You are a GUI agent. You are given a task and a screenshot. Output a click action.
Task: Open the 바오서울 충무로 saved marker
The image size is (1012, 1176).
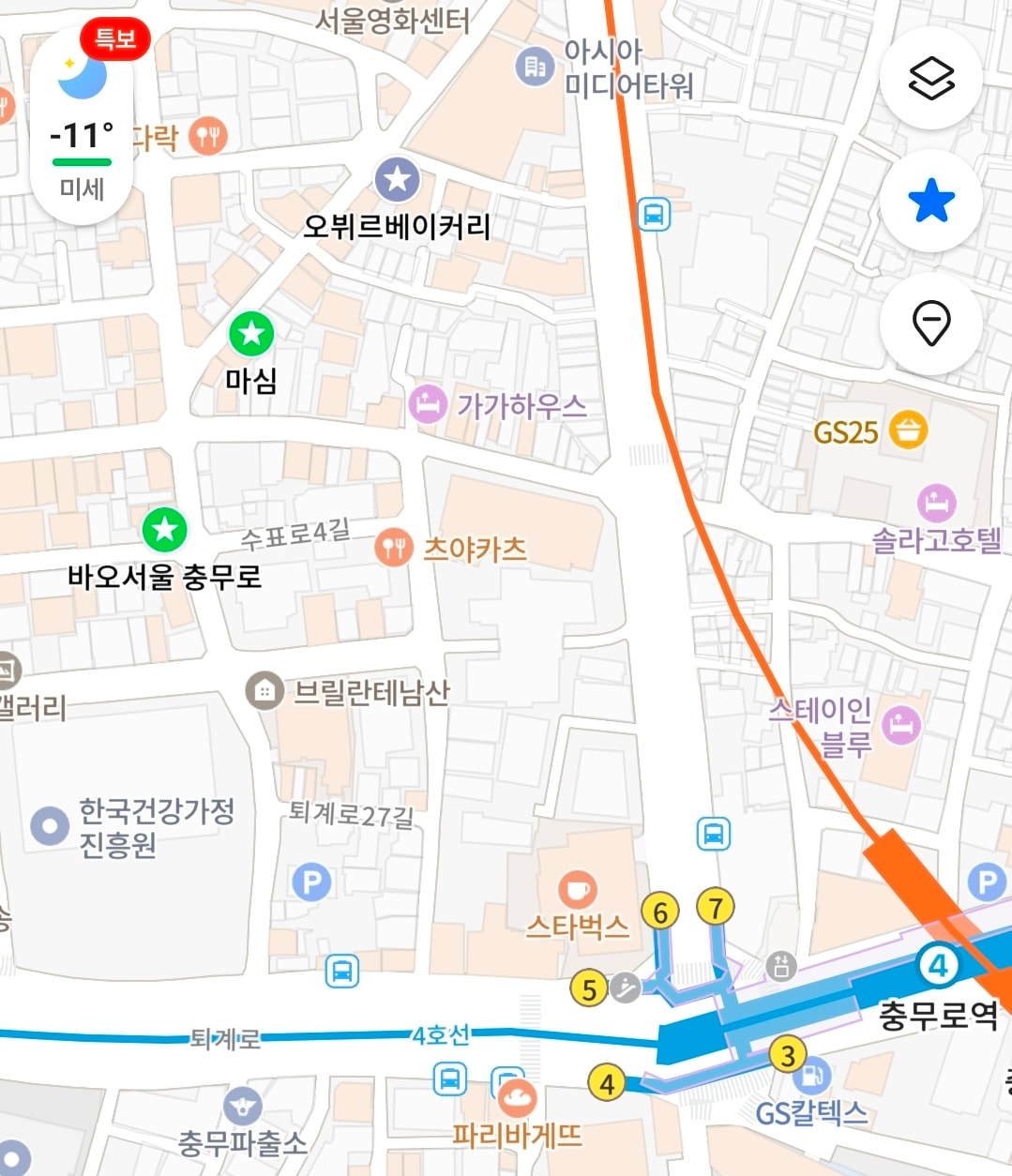165,531
